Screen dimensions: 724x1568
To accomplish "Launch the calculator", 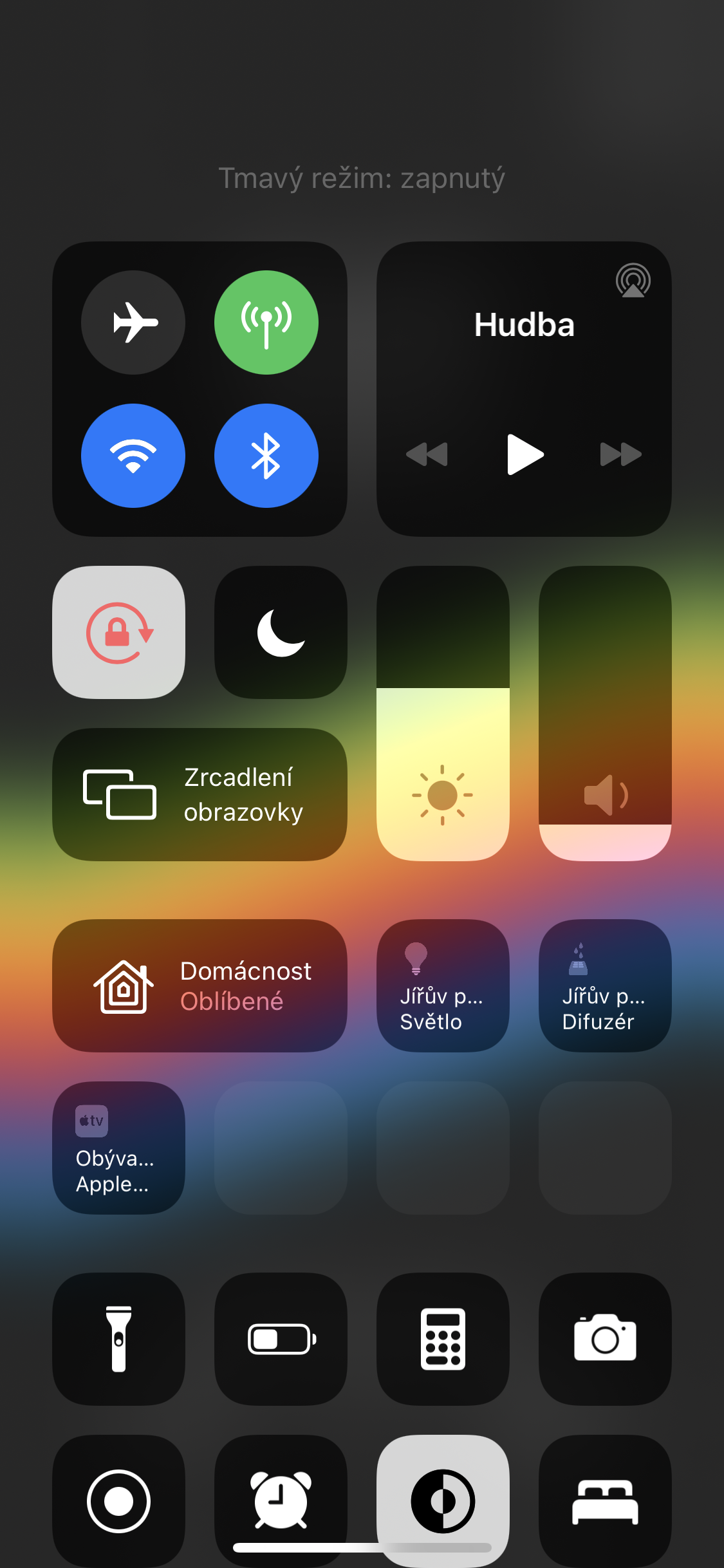I will click(x=443, y=1339).
